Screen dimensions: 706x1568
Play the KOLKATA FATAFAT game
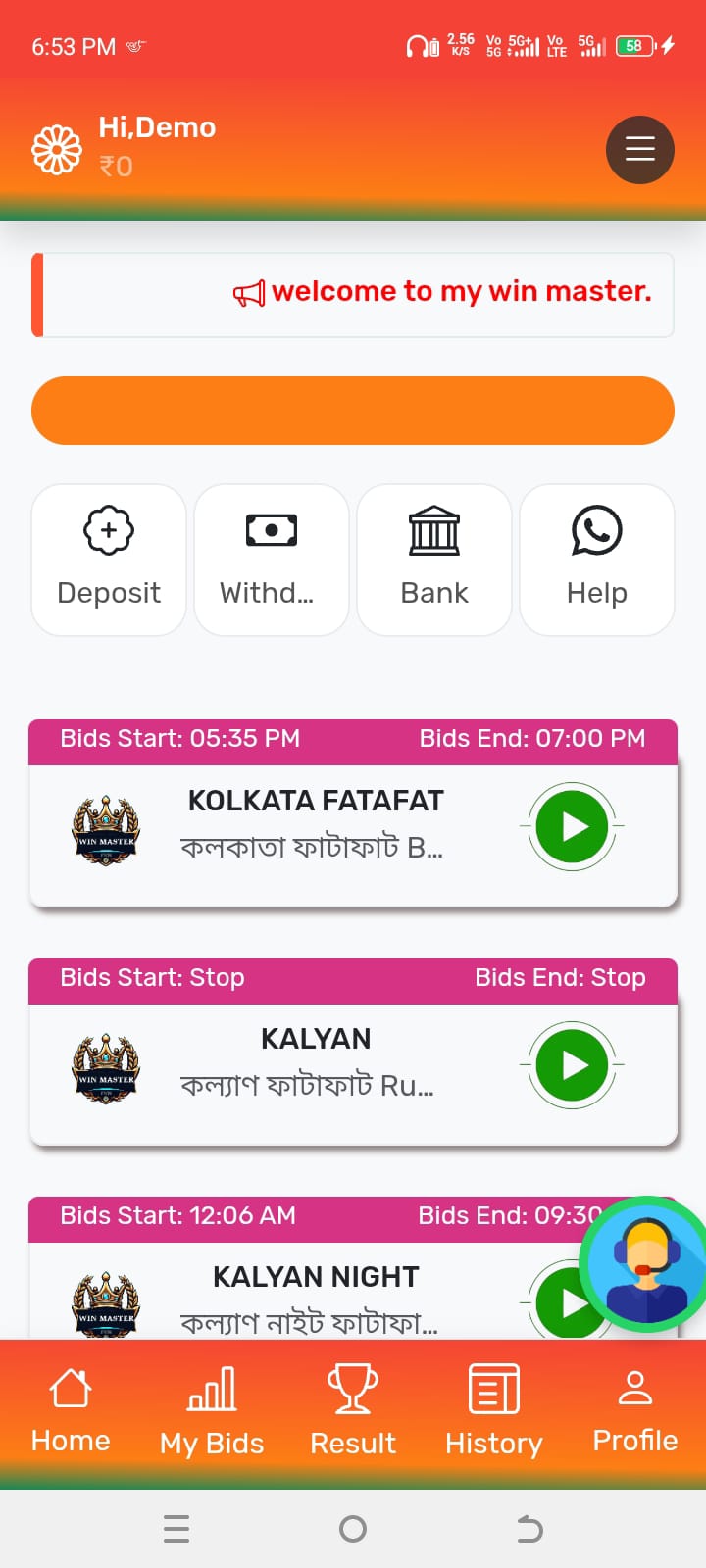pyautogui.click(x=571, y=826)
